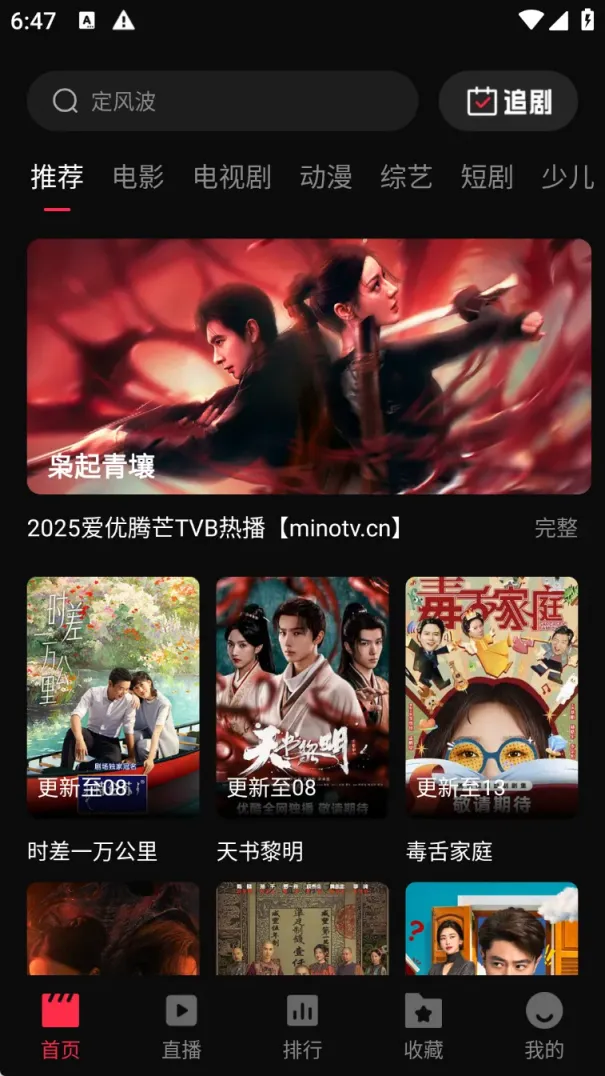Screen dimensions: 605x1076
Task: Open the 时差一万公里 drama card
Action: coord(113,697)
